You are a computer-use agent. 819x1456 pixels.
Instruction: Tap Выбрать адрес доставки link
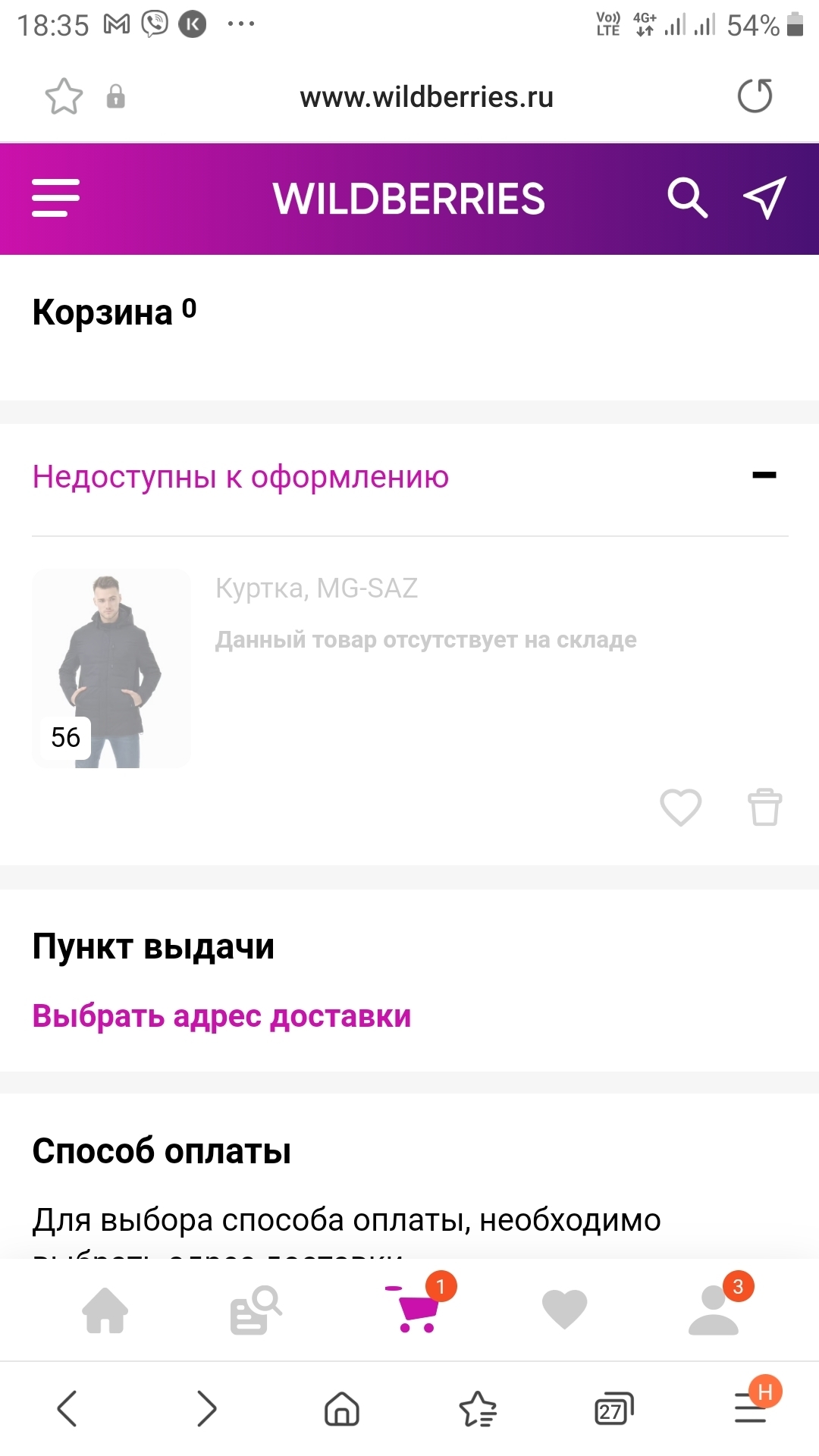click(221, 1016)
